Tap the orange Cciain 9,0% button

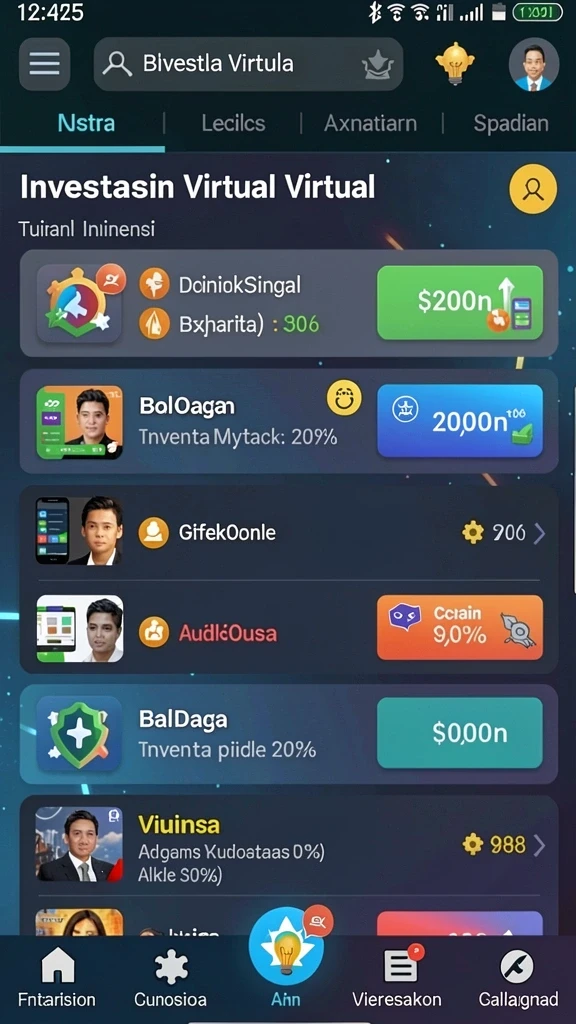point(460,627)
